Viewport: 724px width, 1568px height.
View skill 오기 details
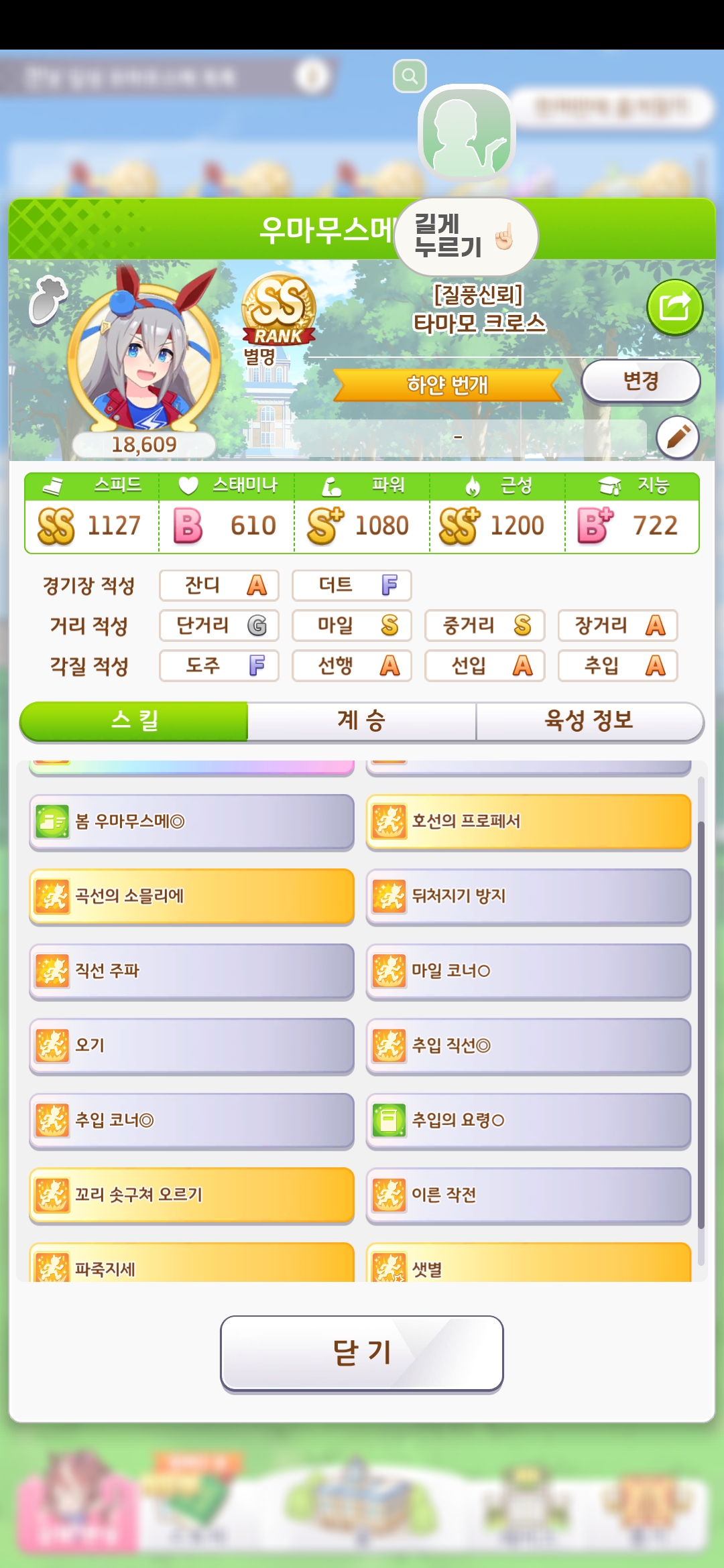coord(192,1045)
